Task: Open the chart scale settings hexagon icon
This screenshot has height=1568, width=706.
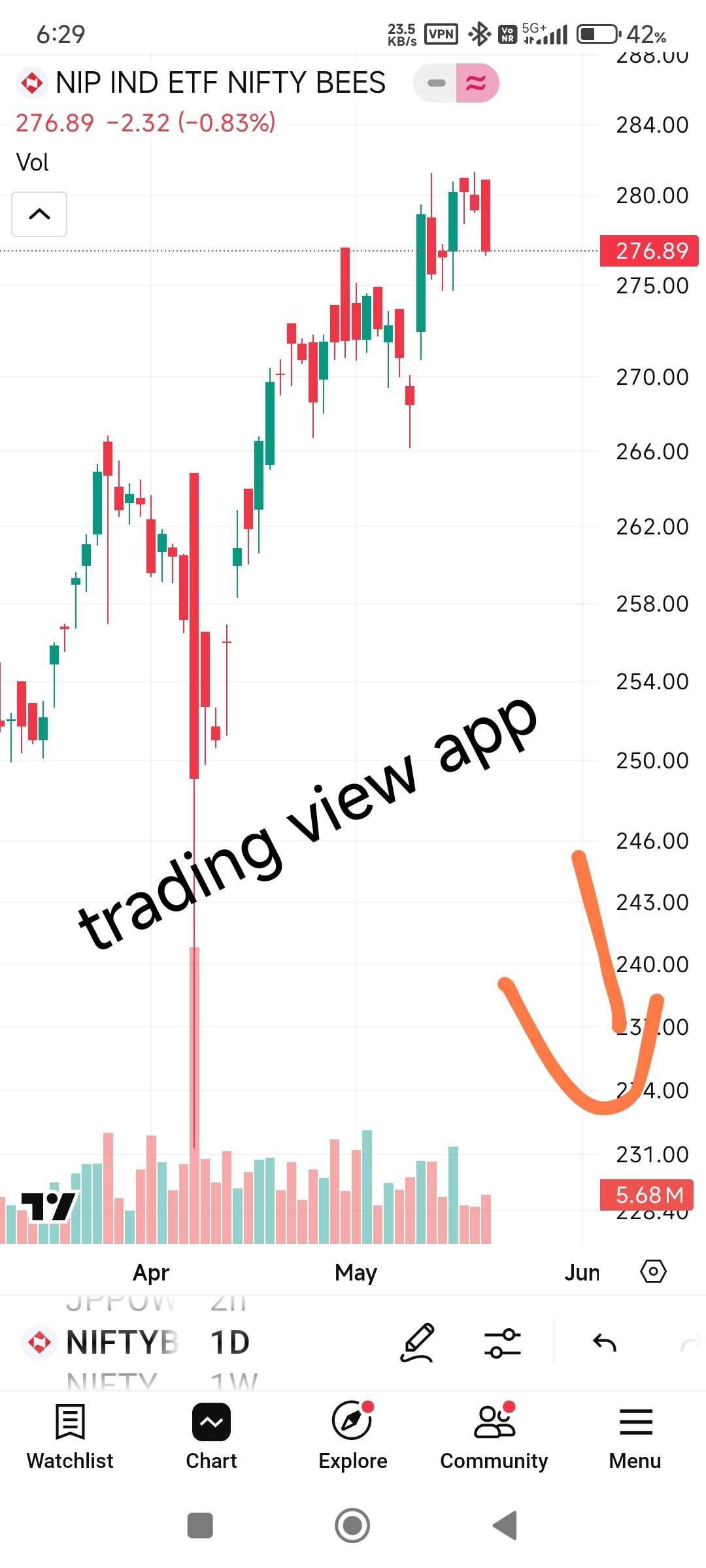Action: [653, 1271]
